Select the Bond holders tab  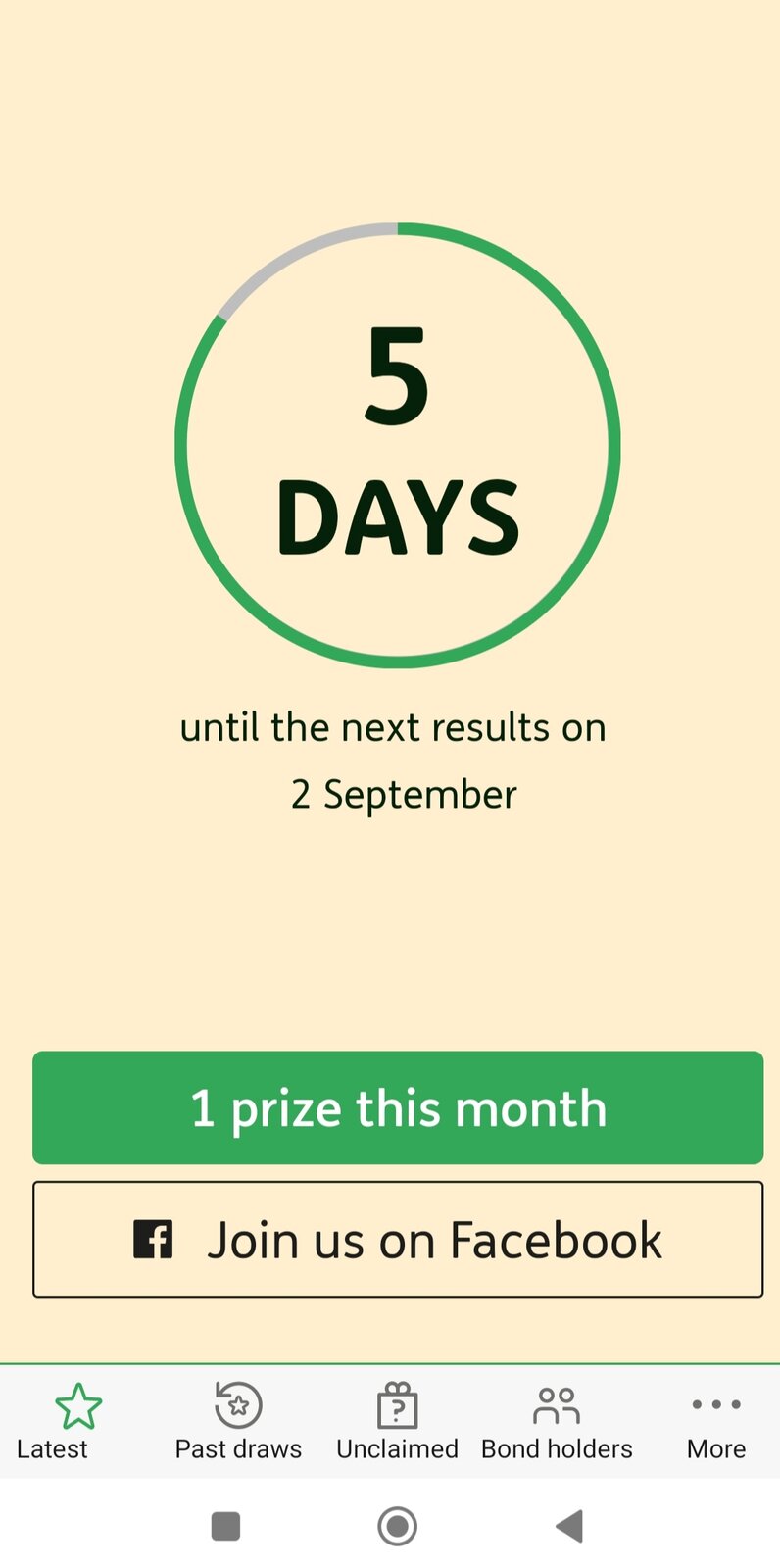(x=557, y=1420)
